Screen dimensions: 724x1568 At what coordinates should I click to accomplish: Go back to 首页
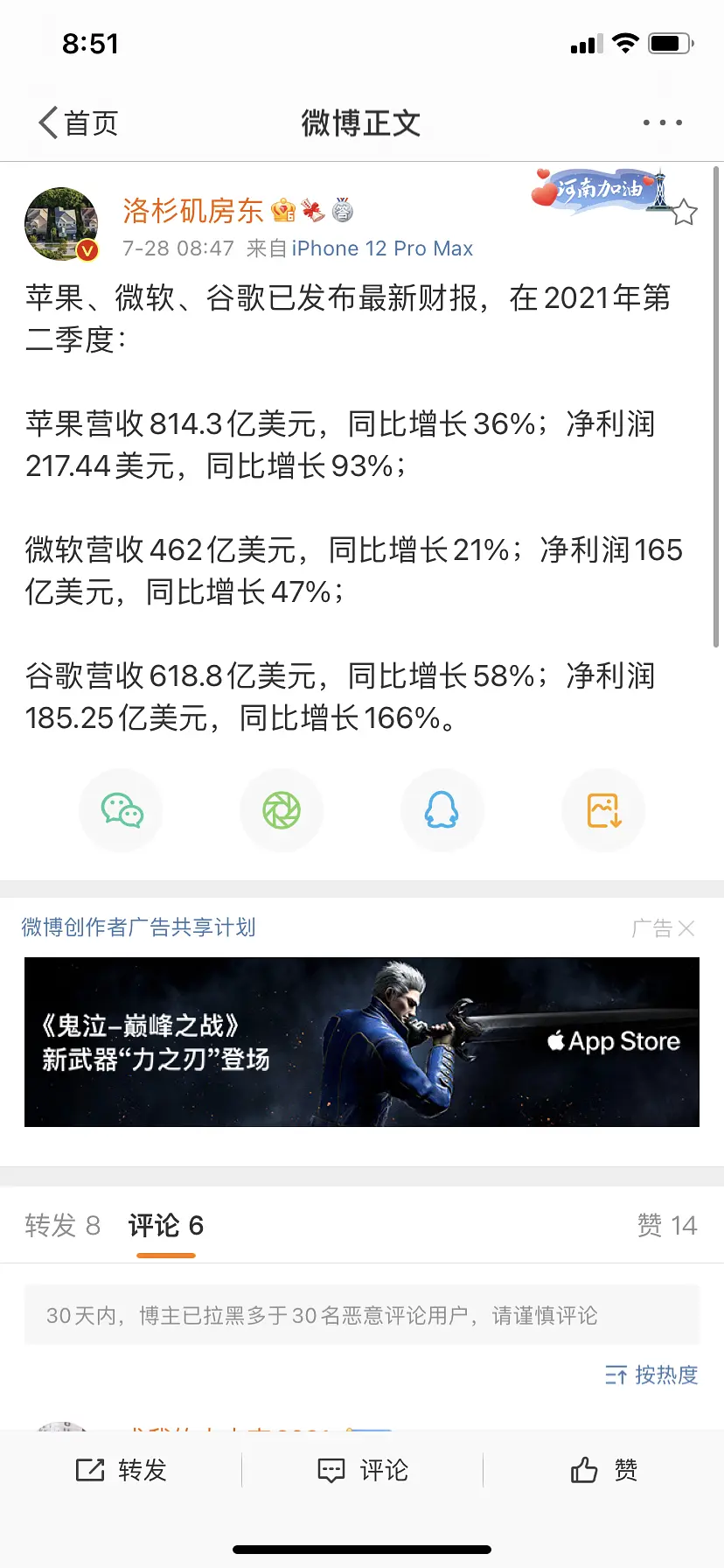click(x=79, y=123)
